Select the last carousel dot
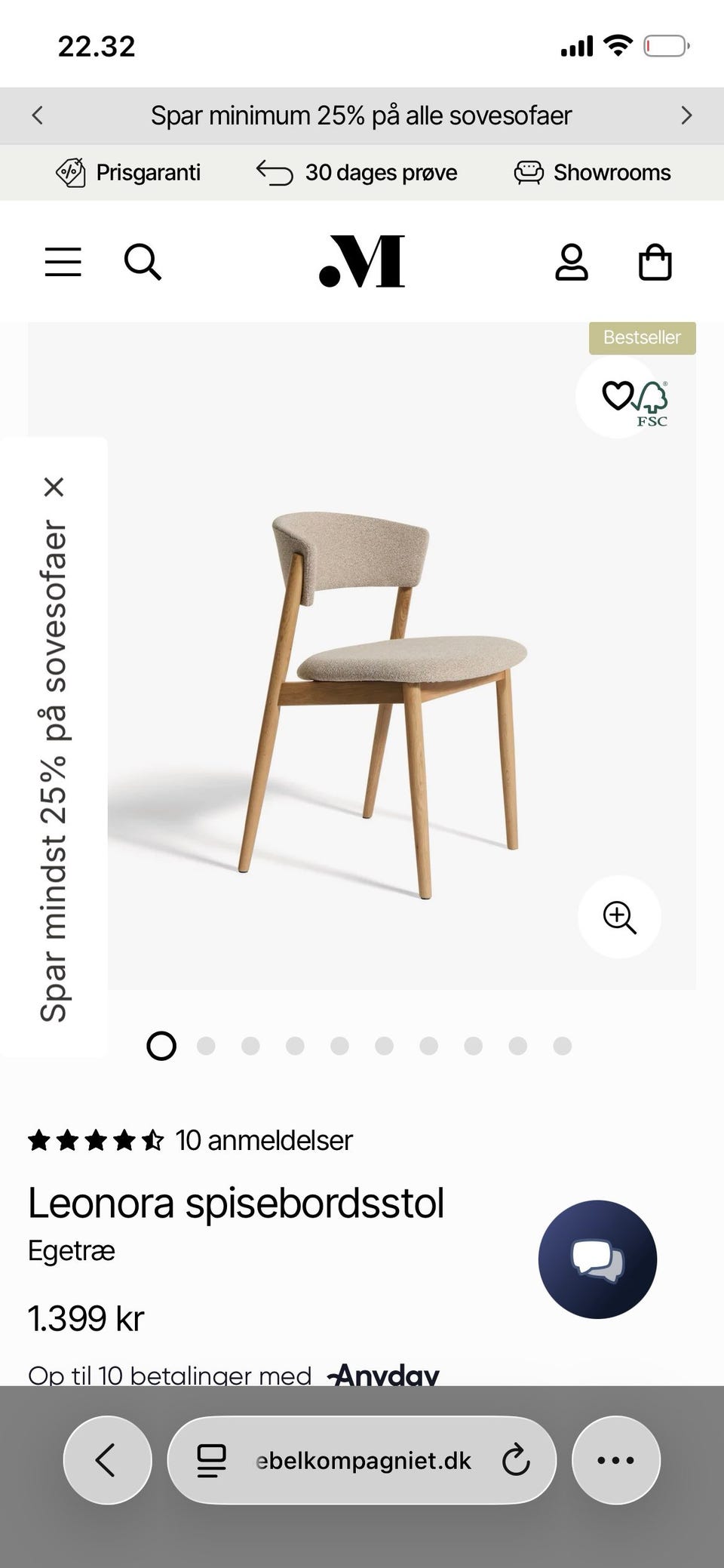Image resolution: width=724 pixels, height=1568 pixels. (562, 1047)
